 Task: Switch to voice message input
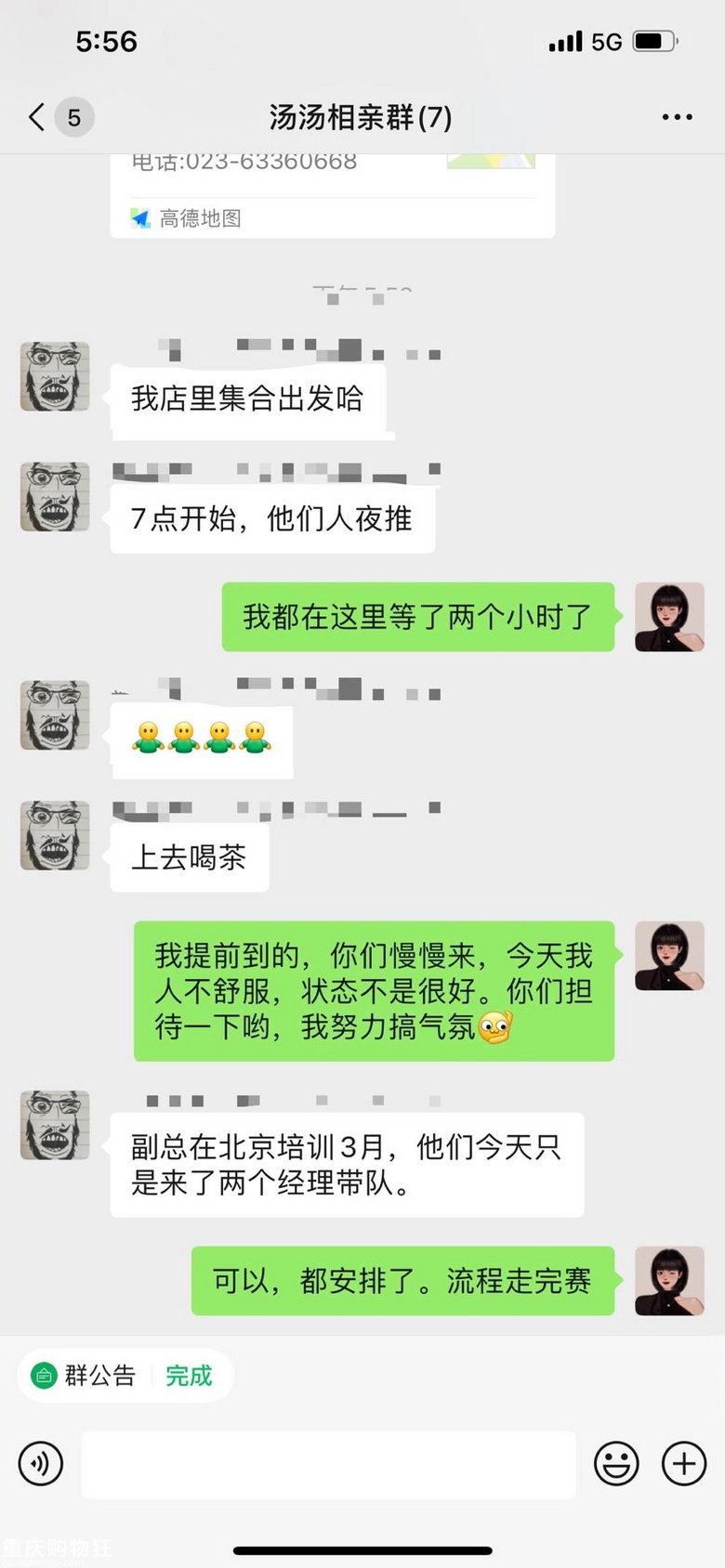41,1464
